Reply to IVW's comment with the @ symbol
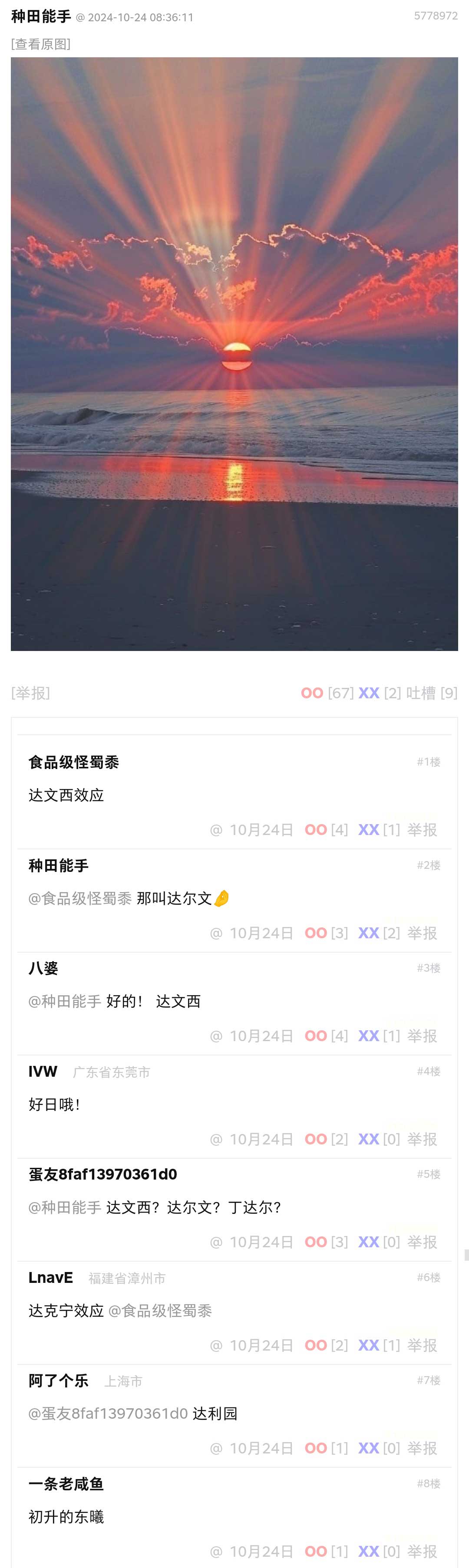This screenshot has width=469, height=1568. [x=216, y=1139]
